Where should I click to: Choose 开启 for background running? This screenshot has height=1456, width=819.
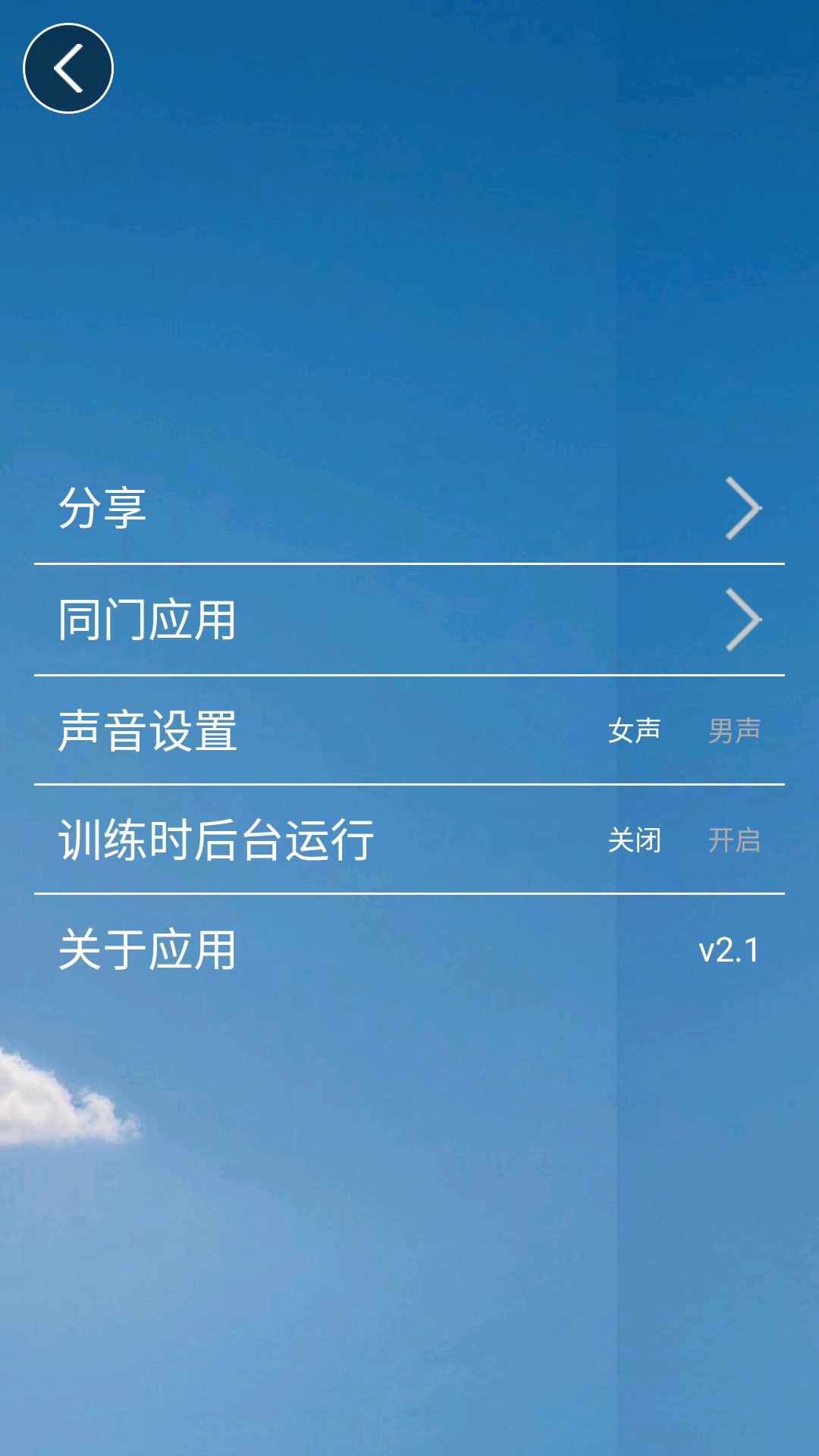734,840
